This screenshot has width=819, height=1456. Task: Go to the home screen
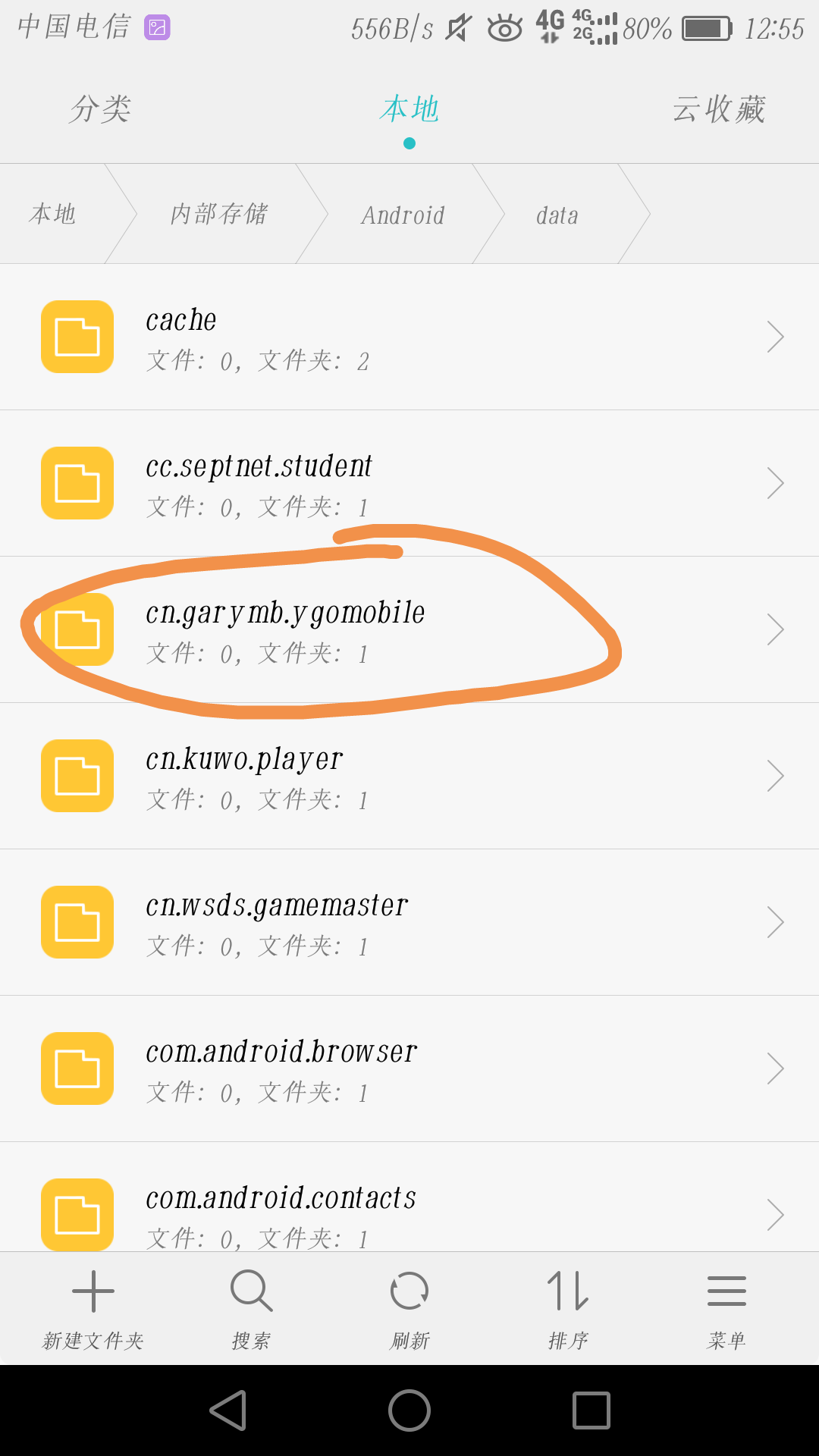point(409,1410)
